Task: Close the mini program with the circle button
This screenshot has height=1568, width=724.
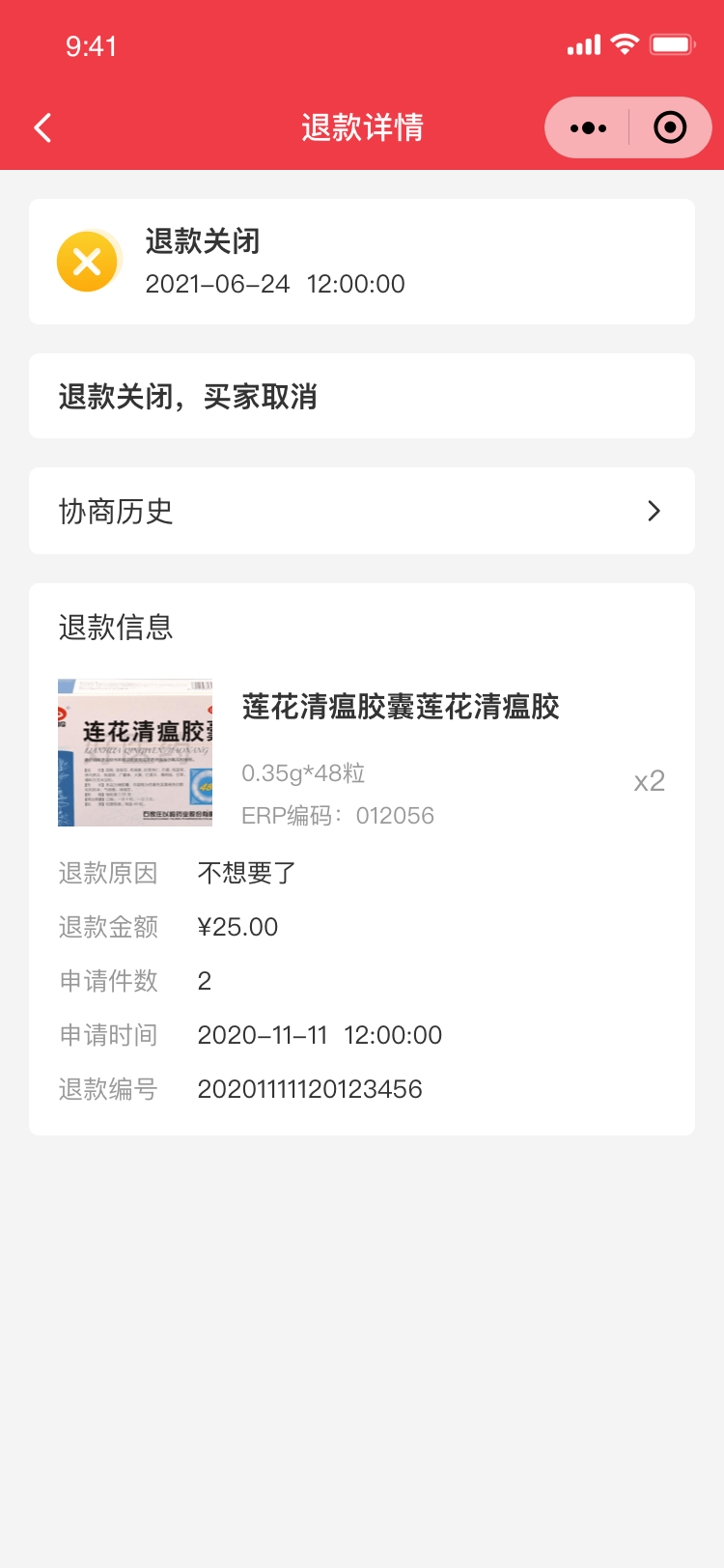Action: click(x=670, y=127)
